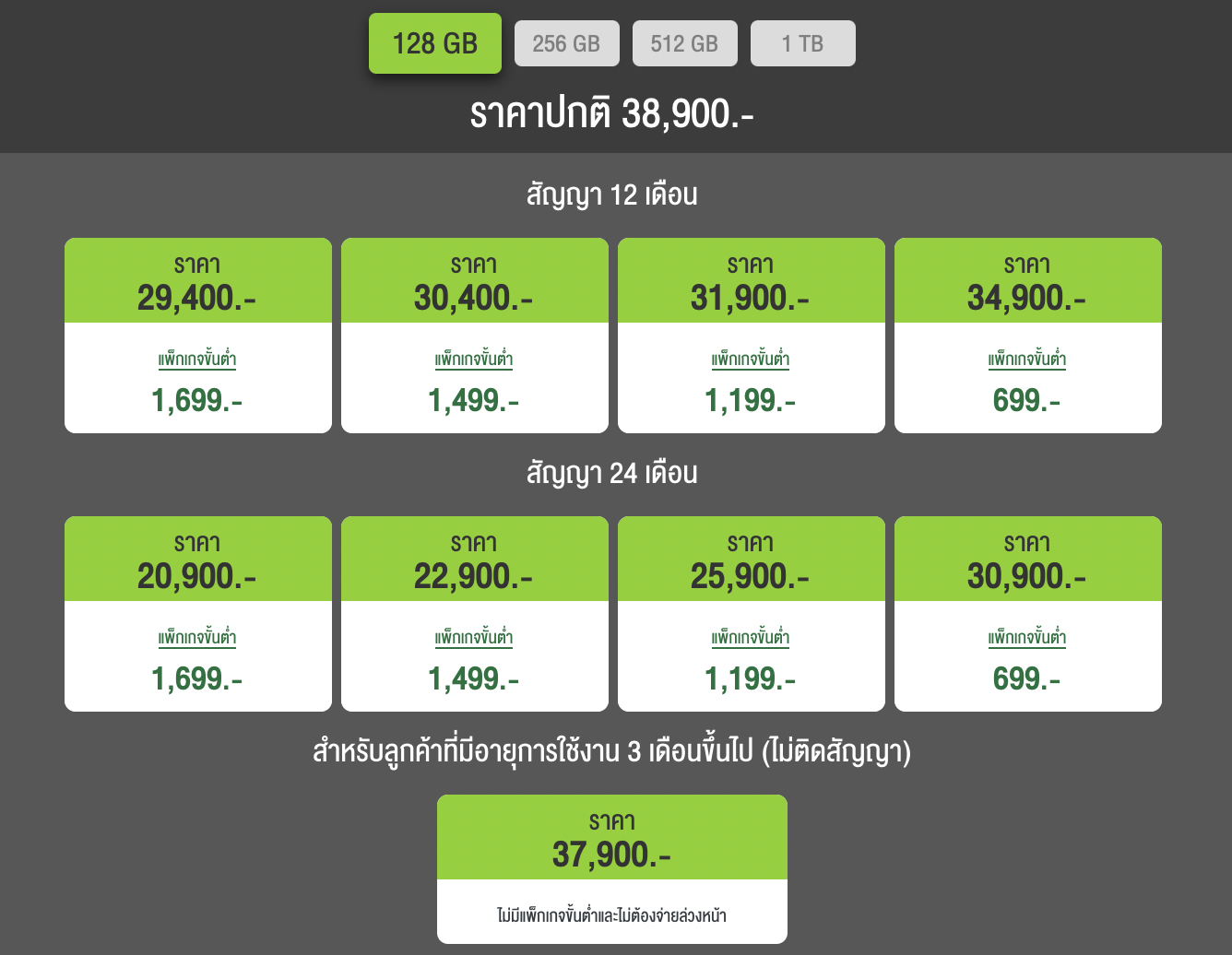
Task: Open minimum package link under 25,900.- price
Action: pos(751,638)
